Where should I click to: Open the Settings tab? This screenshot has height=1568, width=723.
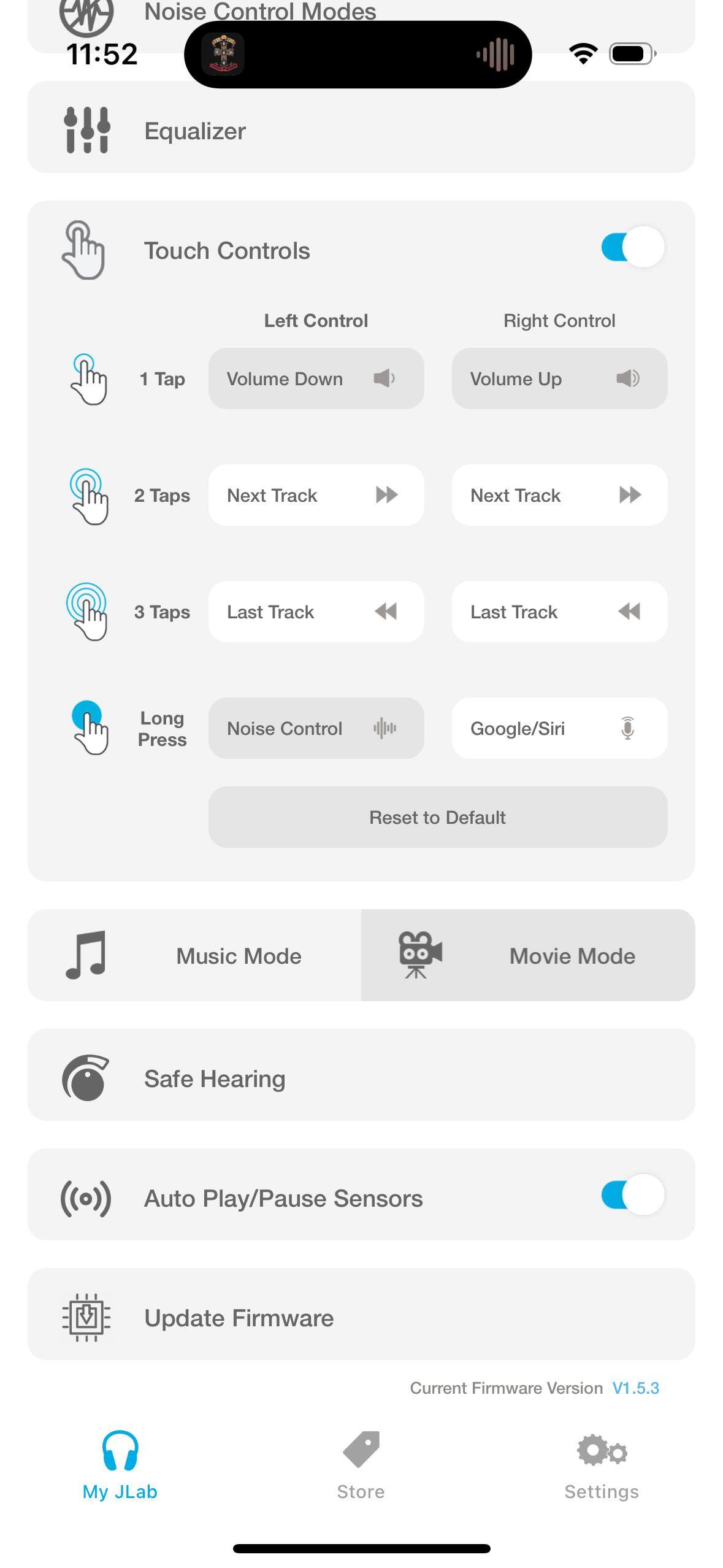601,1466
